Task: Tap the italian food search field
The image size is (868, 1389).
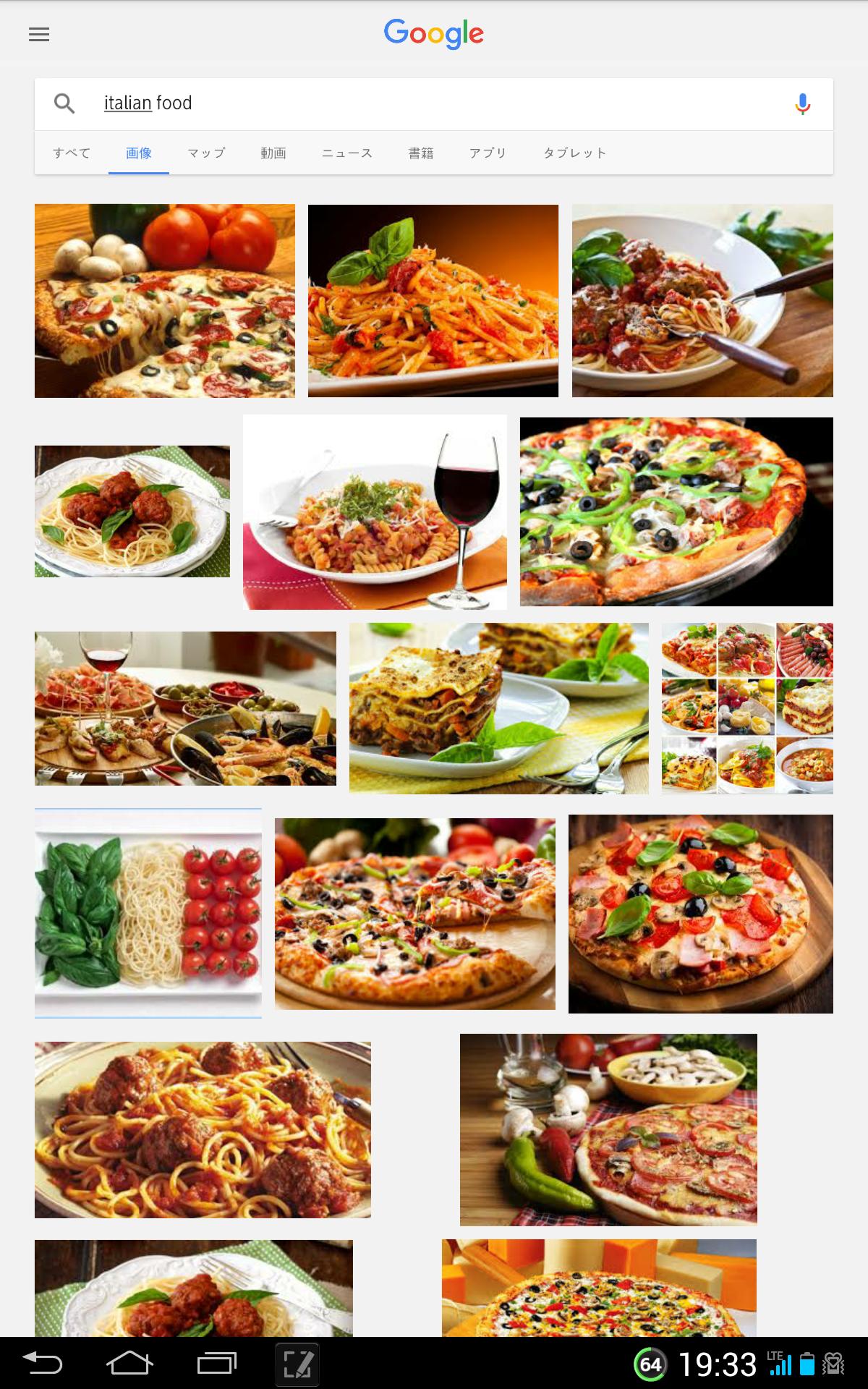Action: pos(434,103)
